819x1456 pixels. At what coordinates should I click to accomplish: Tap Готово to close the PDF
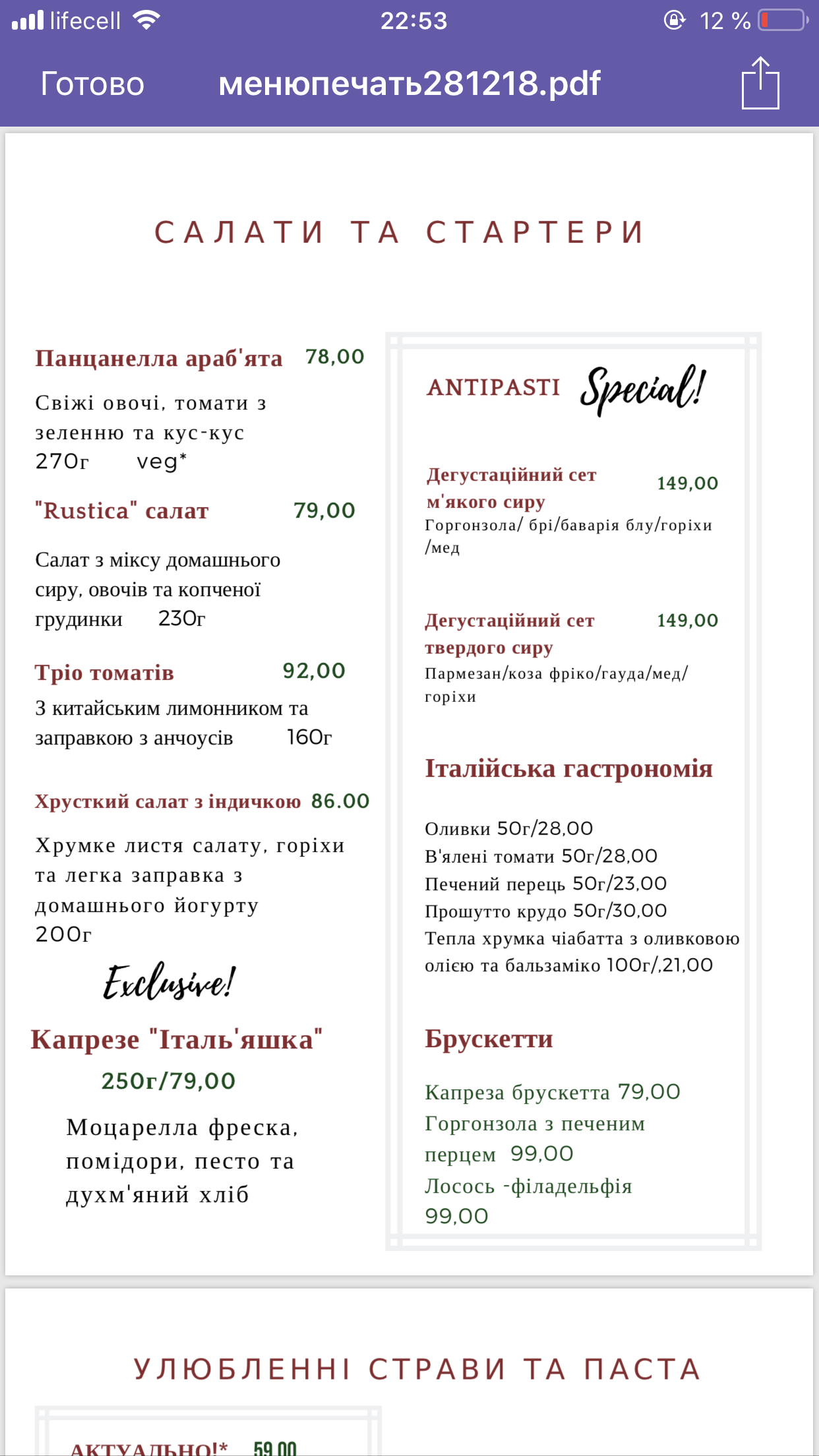point(92,84)
